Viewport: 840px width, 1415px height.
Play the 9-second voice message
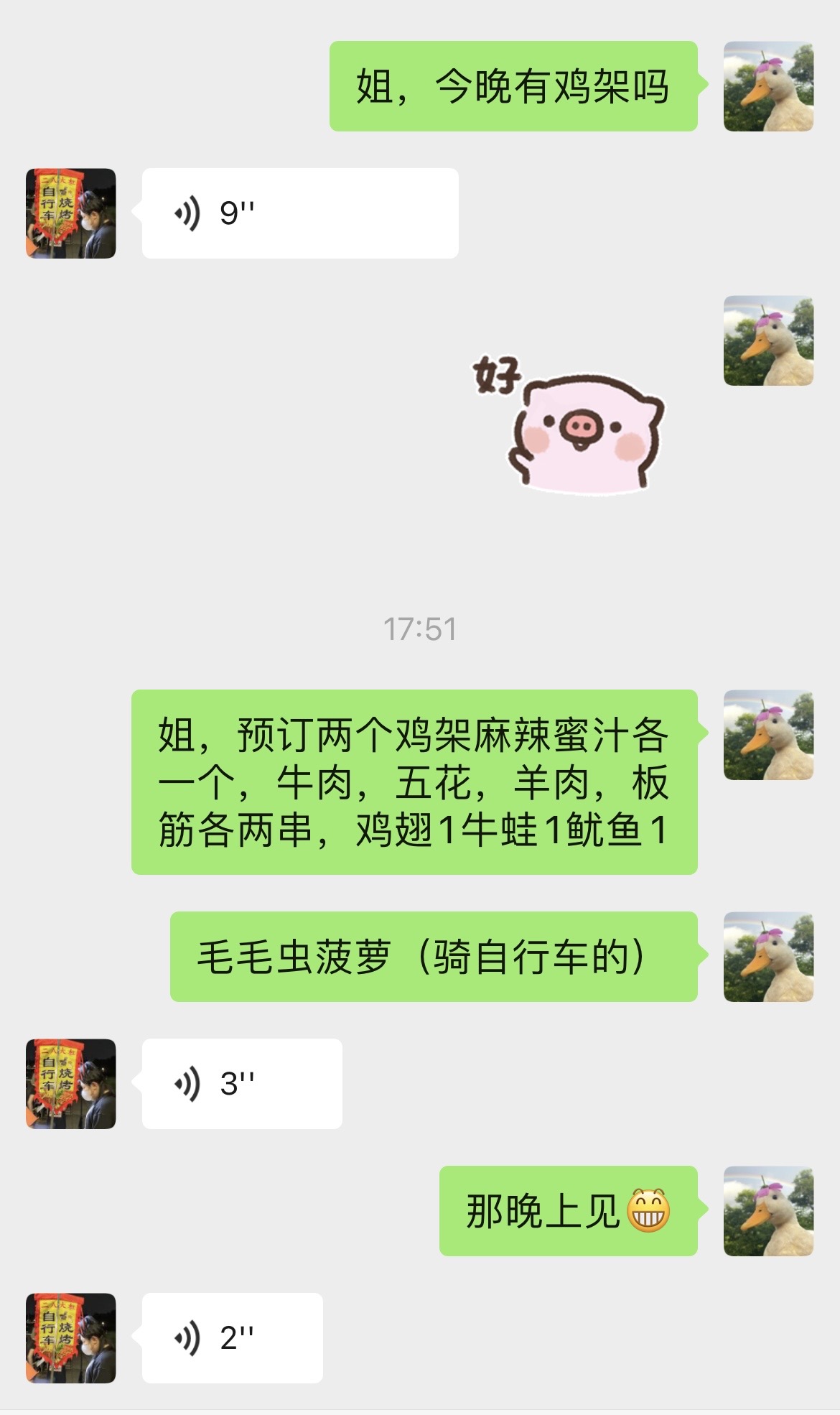click(300, 213)
